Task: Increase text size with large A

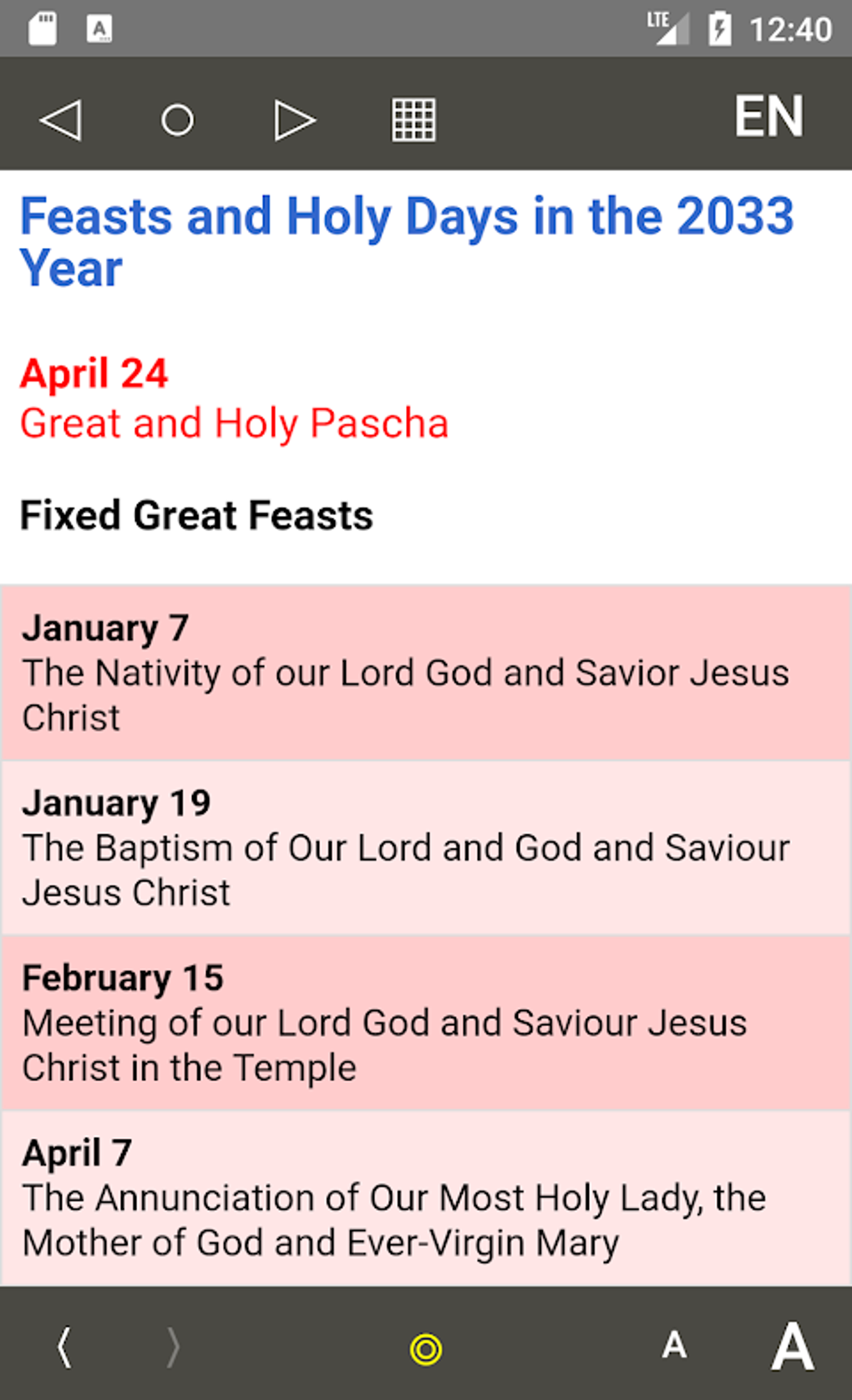Action: [x=792, y=1346]
